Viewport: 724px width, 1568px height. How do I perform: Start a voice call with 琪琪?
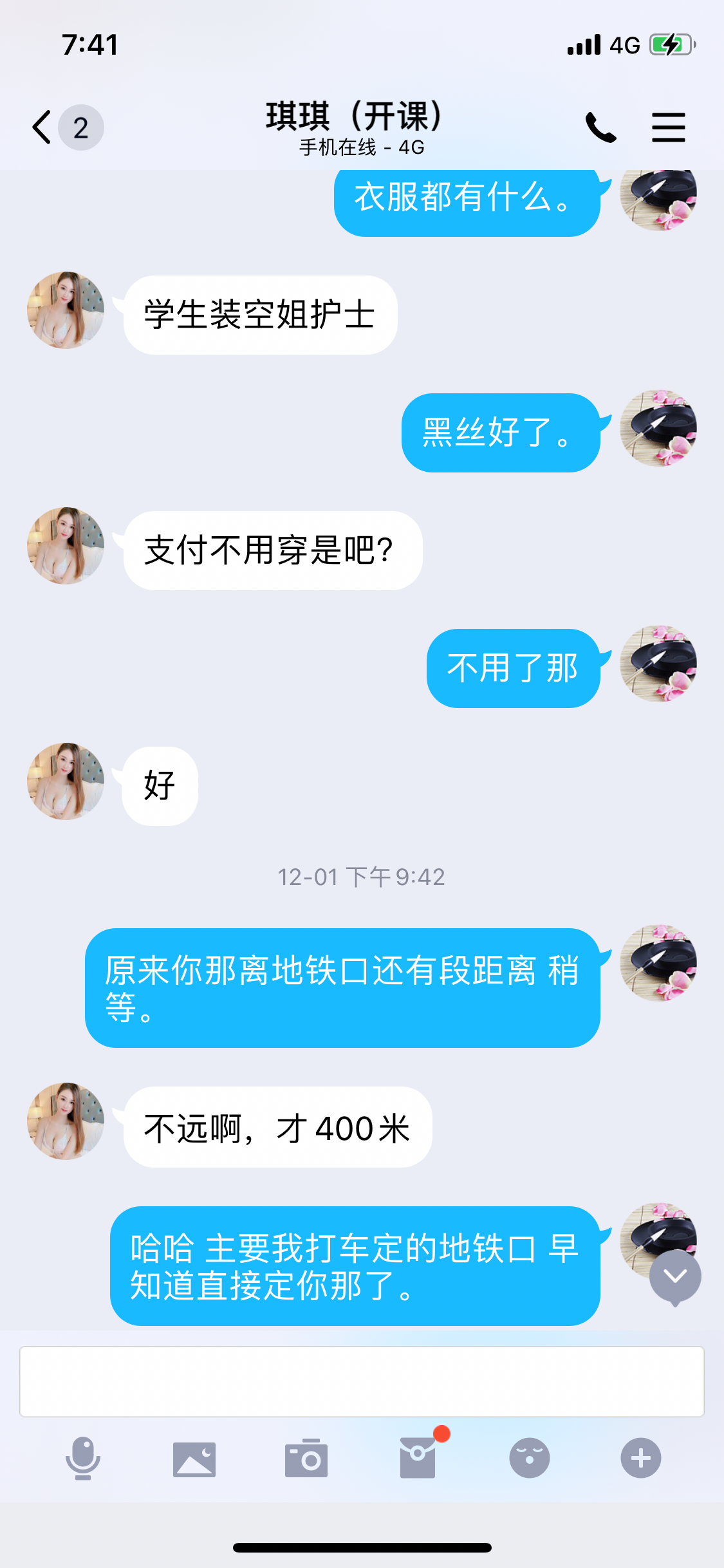pyautogui.click(x=600, y=127)
